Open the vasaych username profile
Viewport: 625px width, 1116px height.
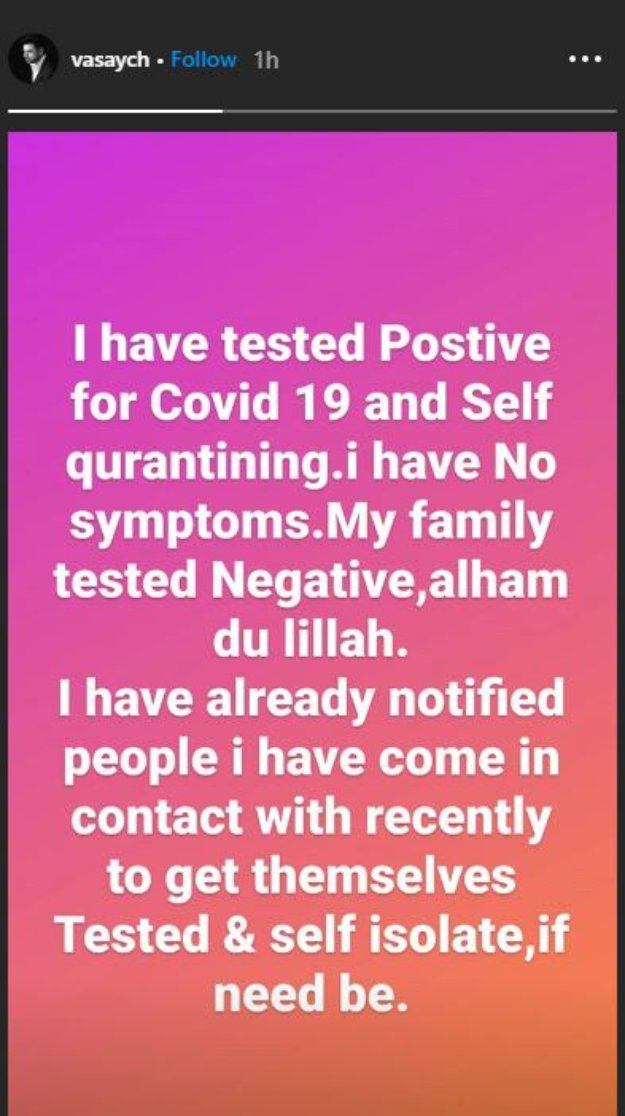pyautogui.click(x=110, y=60)
